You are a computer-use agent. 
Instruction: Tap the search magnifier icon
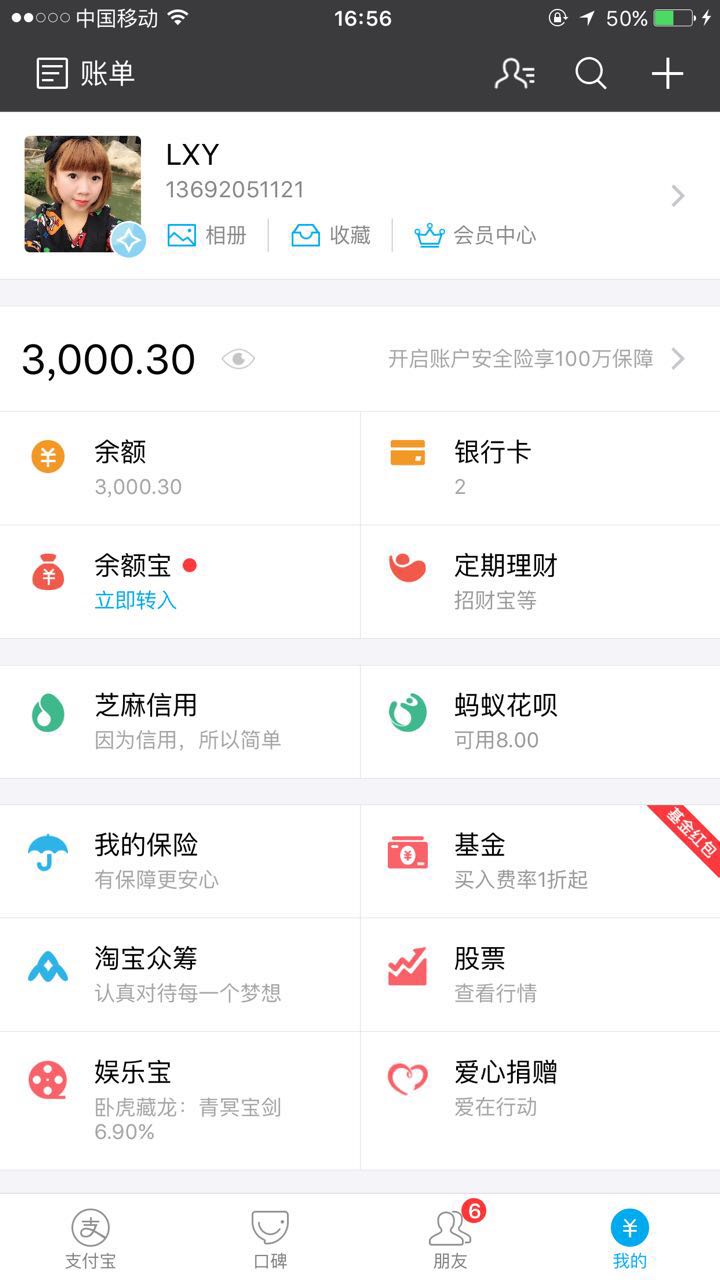pos(590,74)
